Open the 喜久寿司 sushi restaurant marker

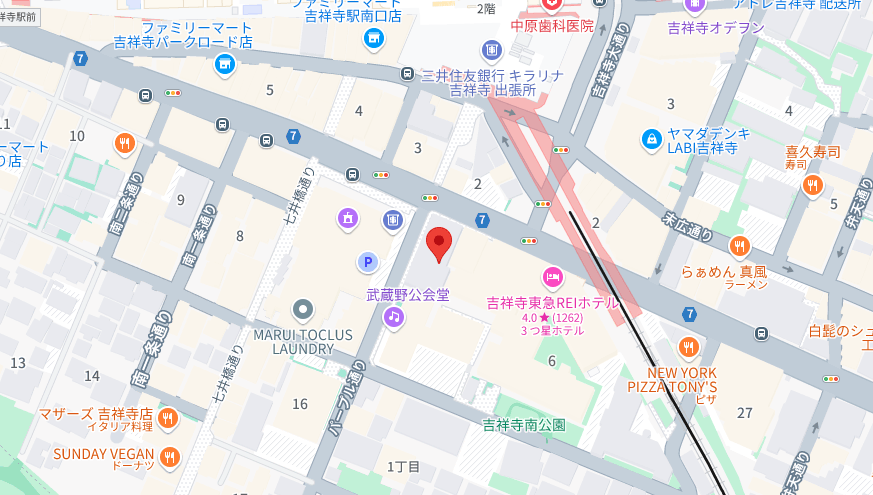(x=812, y=184)
